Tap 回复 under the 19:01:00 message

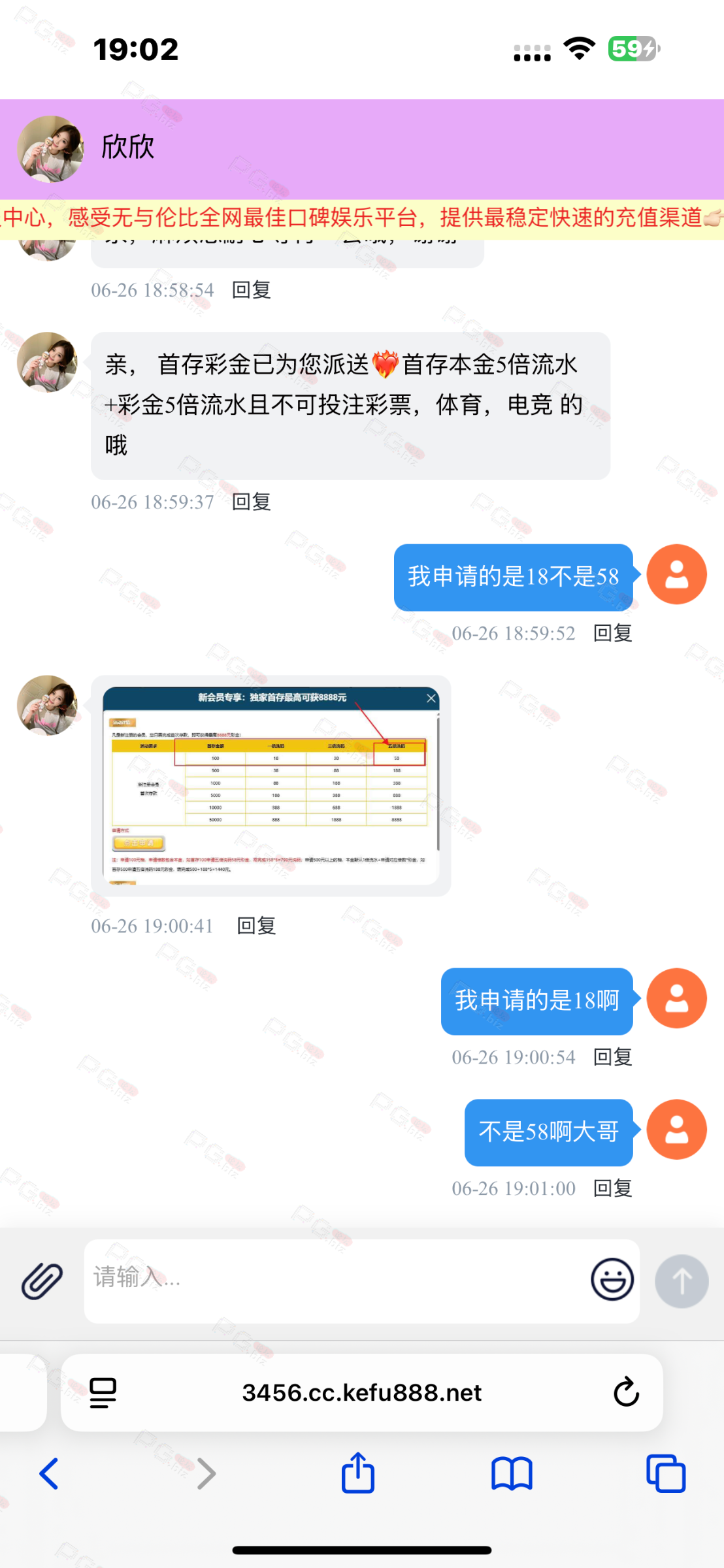(x=612, y=1188)
